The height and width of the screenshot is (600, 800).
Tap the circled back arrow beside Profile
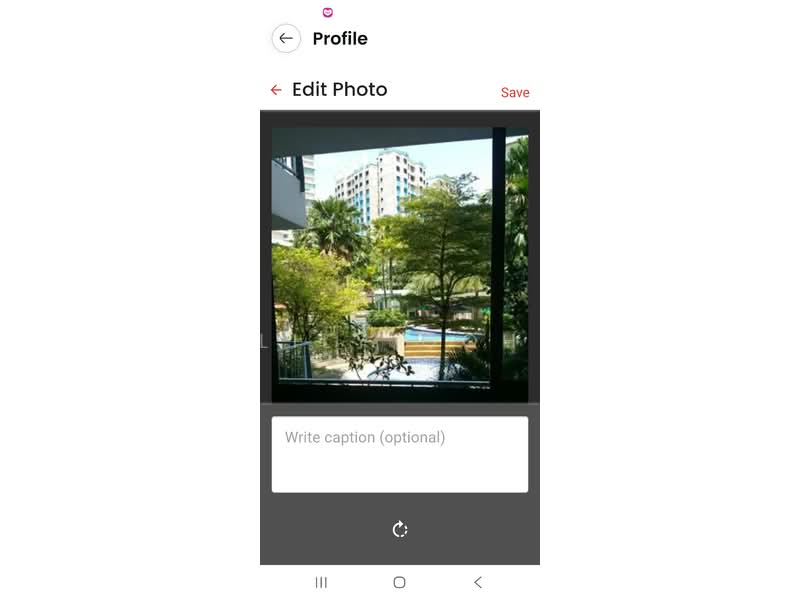(286, 38)
